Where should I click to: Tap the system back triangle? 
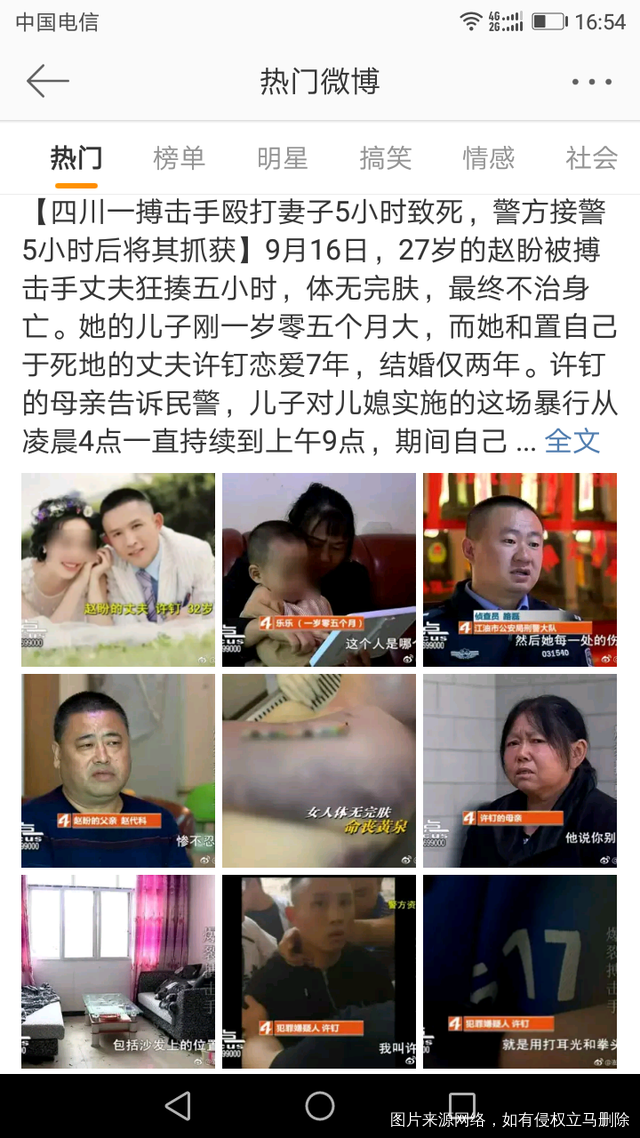point(178,1105)
